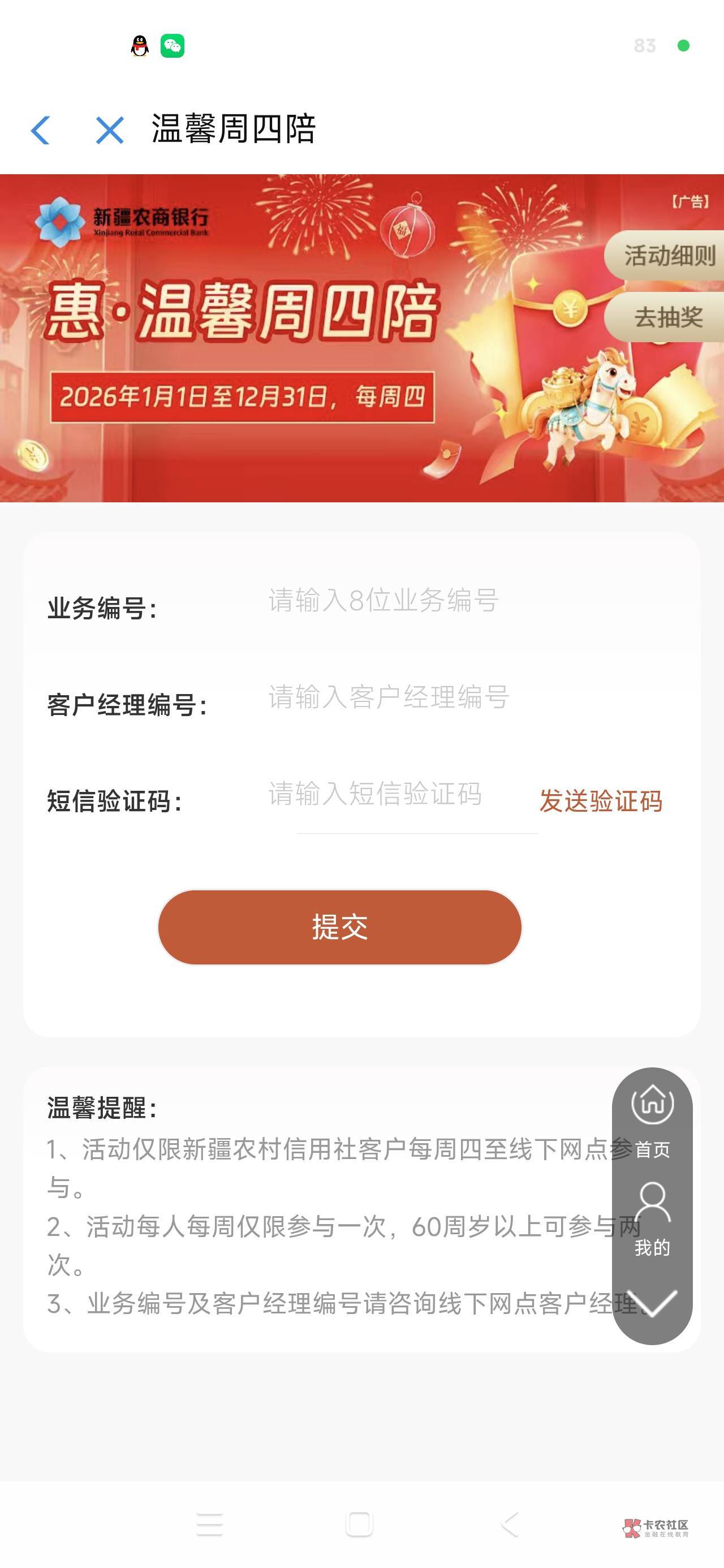The image size is (724, 1568).
Task: Tap the system home button
Action: [x=359, y=1524]
